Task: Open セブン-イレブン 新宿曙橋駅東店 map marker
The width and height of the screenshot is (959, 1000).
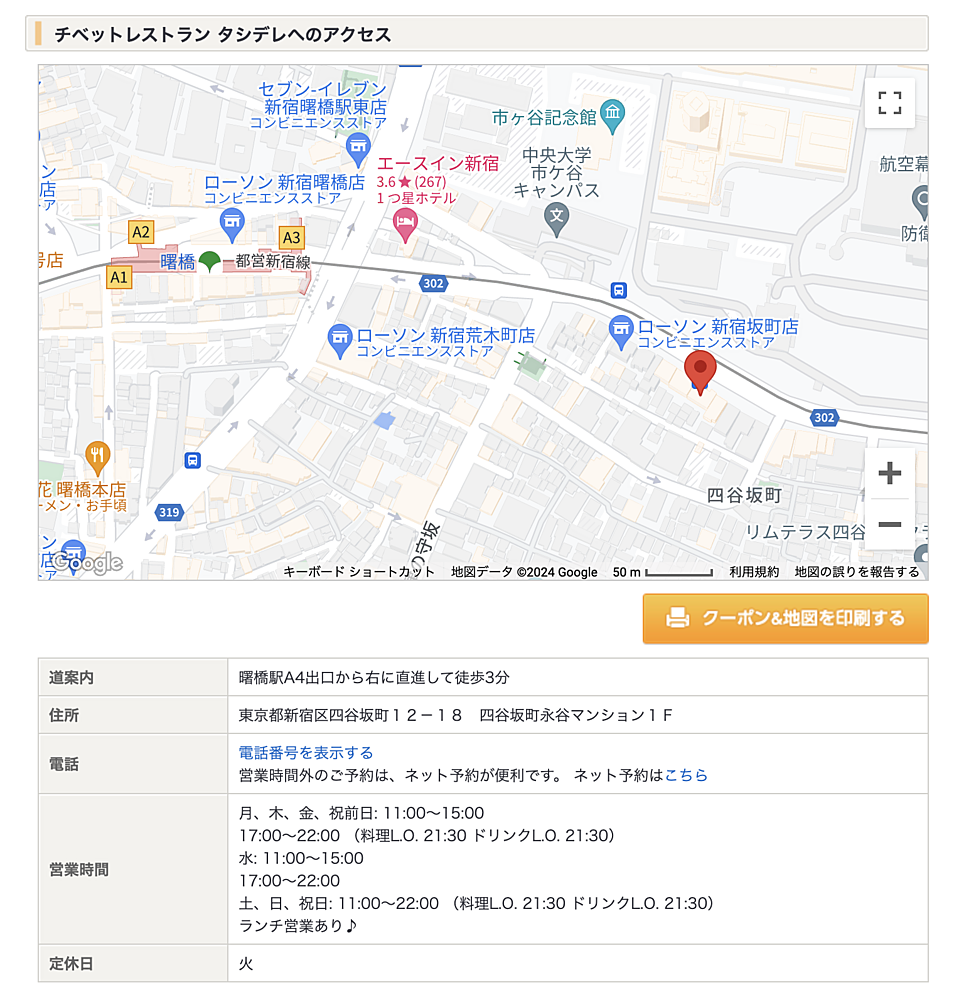Action: [x=357, y=150]
